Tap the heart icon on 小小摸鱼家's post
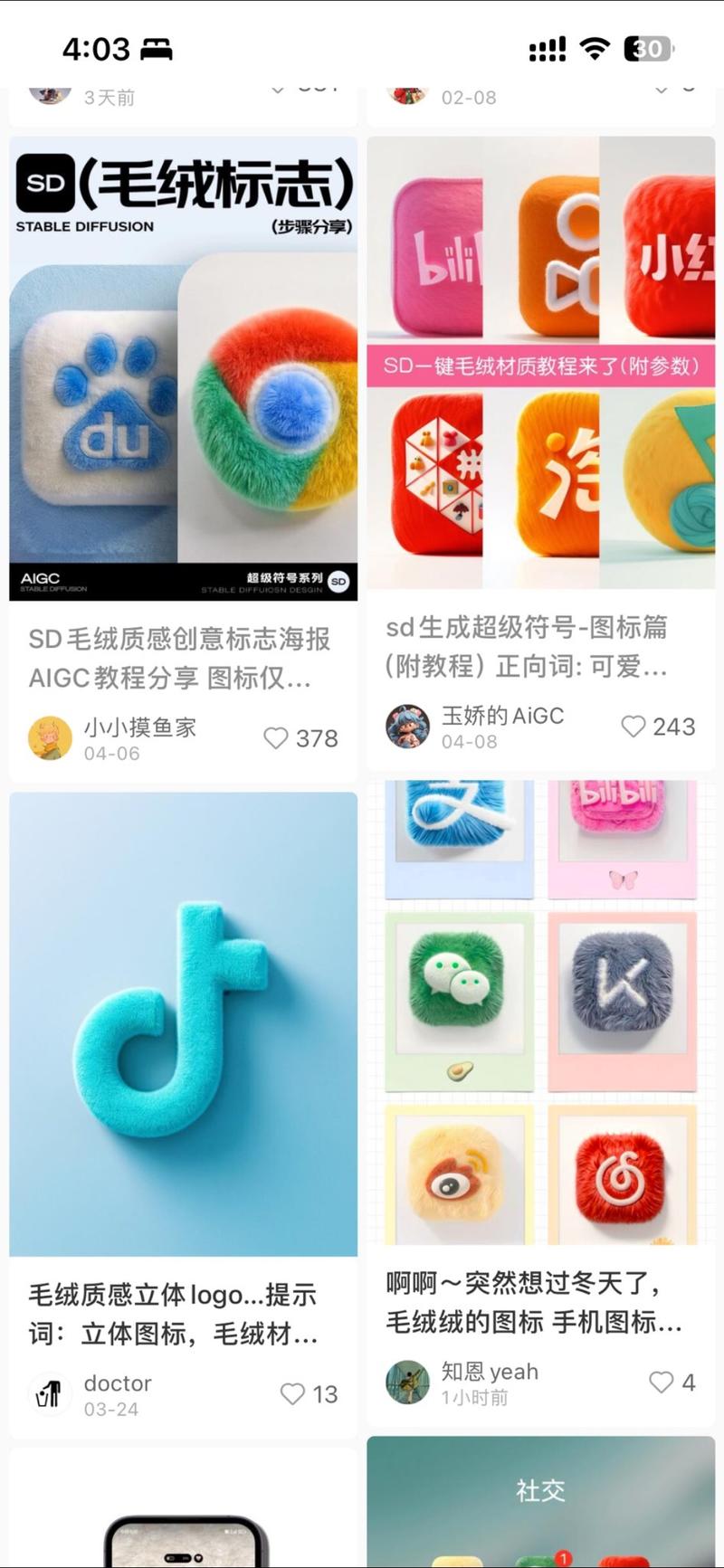724x1568 pixels. tap(276, 738)
